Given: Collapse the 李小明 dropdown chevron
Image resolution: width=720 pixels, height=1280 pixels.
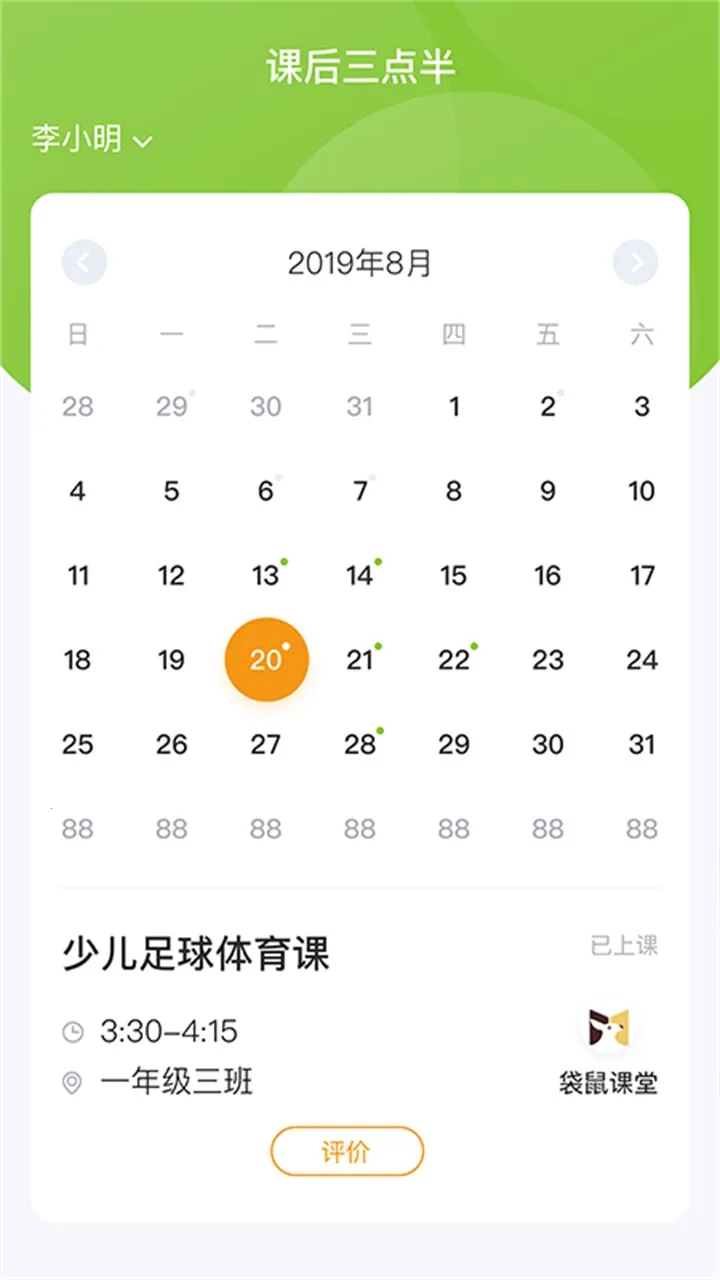Looking at the screenshot, I should pyautogui.click(x=144, y=141).
